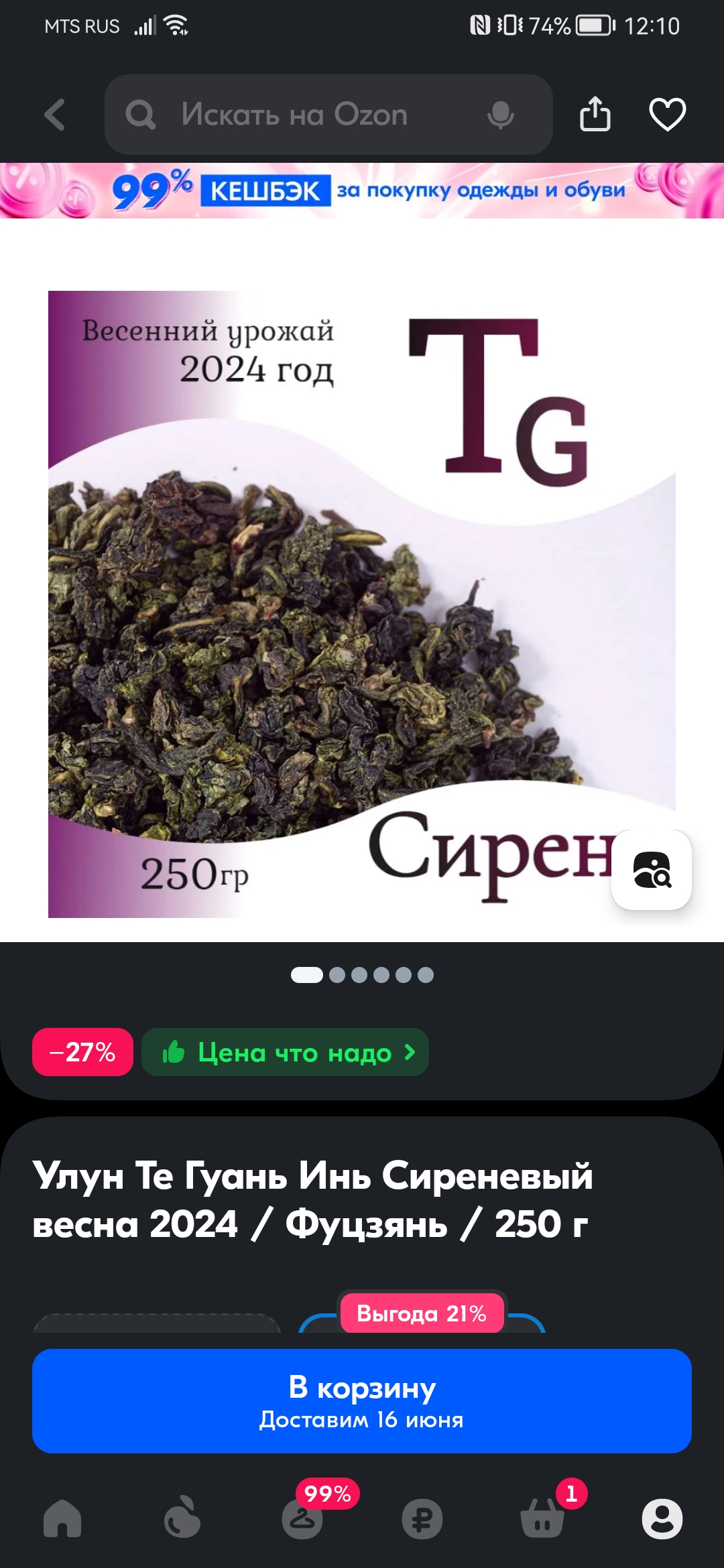Image resolution: width=724 pixels, height=1568 pixels.
Task: Share this product
Action: click(x=595, y=113)
